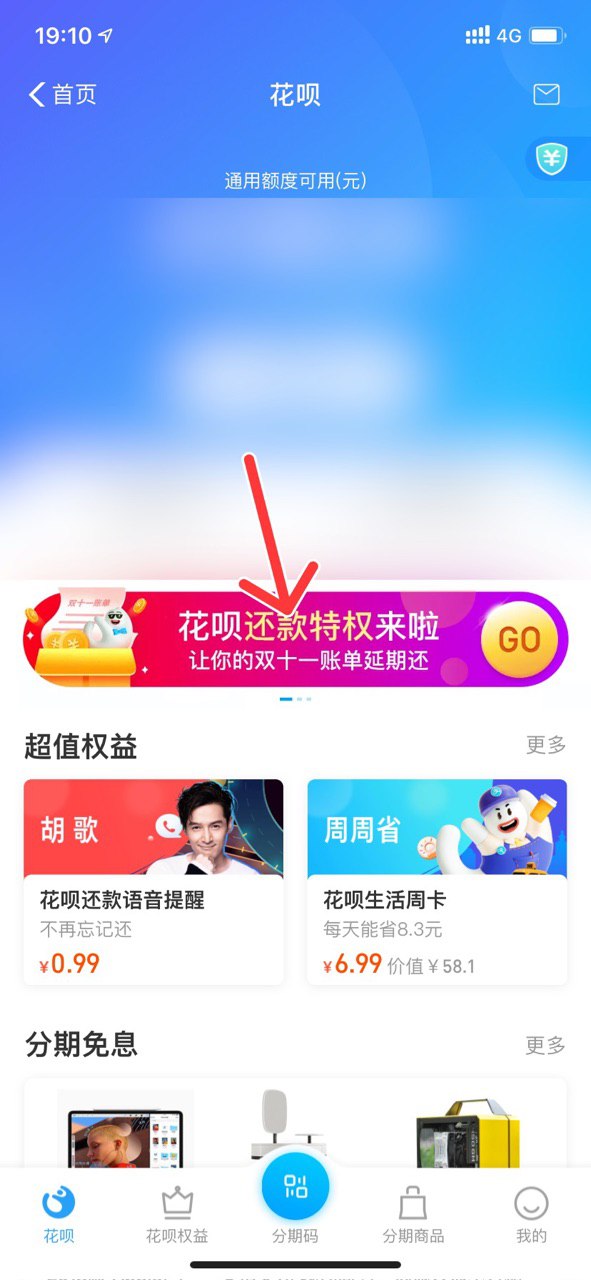
Task: View 更多 in 超值权益 section
Action: tap(546, 744)
